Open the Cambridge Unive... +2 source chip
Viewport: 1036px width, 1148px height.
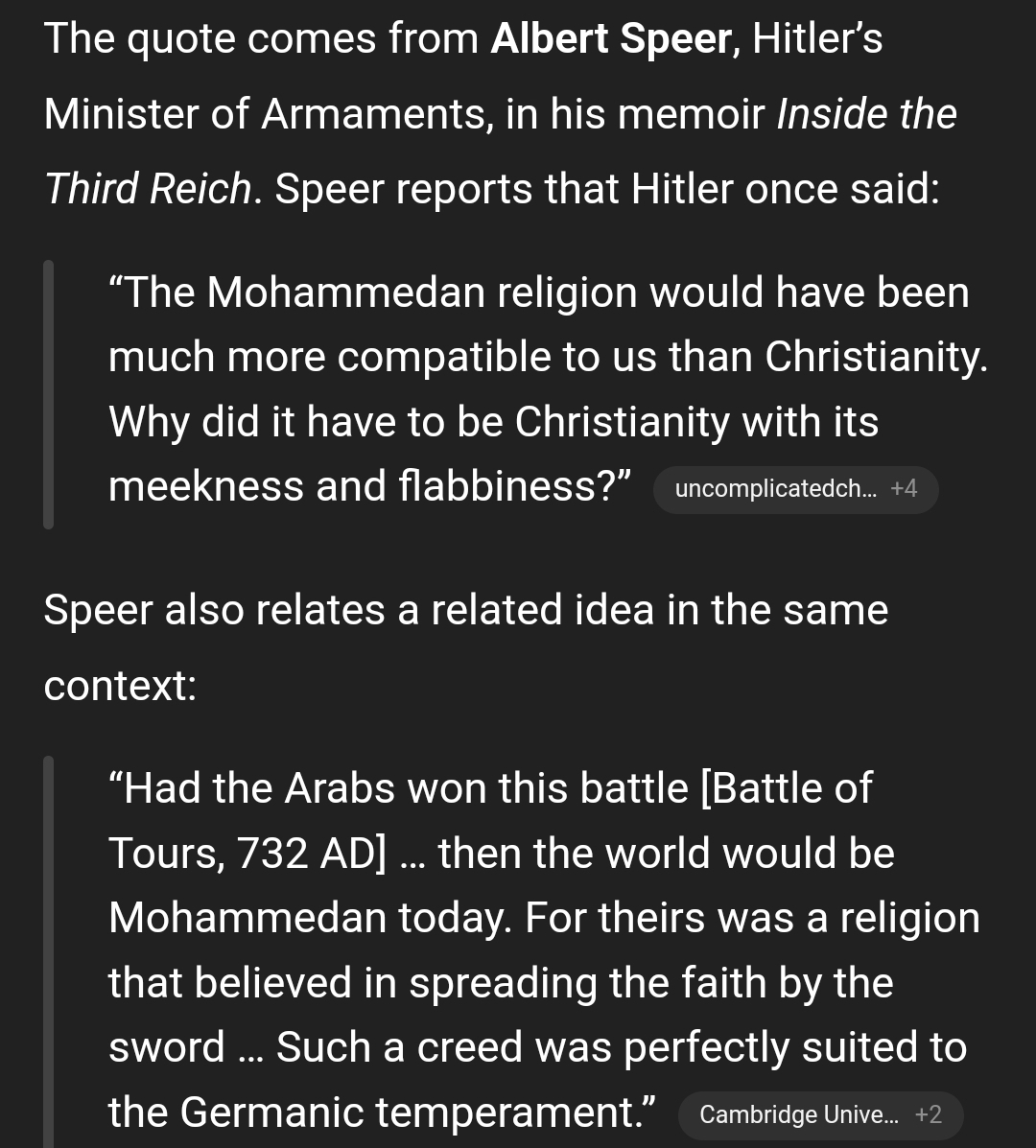point(820,1114)
